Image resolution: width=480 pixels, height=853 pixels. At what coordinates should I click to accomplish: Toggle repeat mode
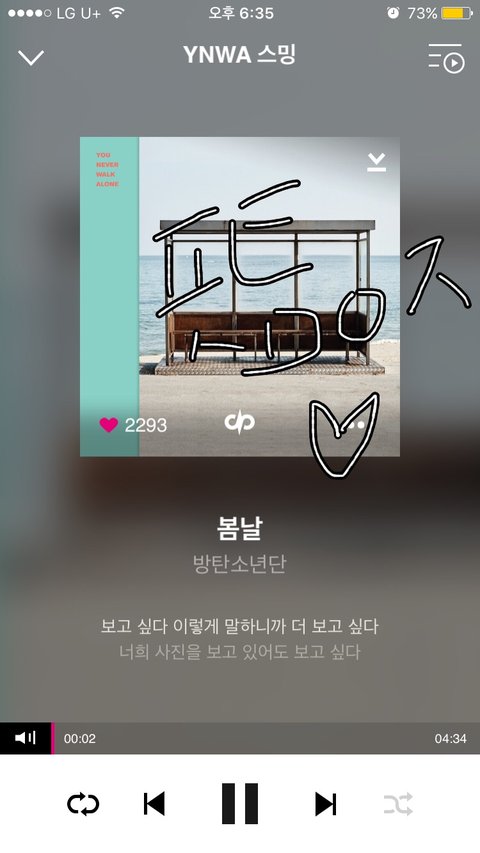pos(83,804)
